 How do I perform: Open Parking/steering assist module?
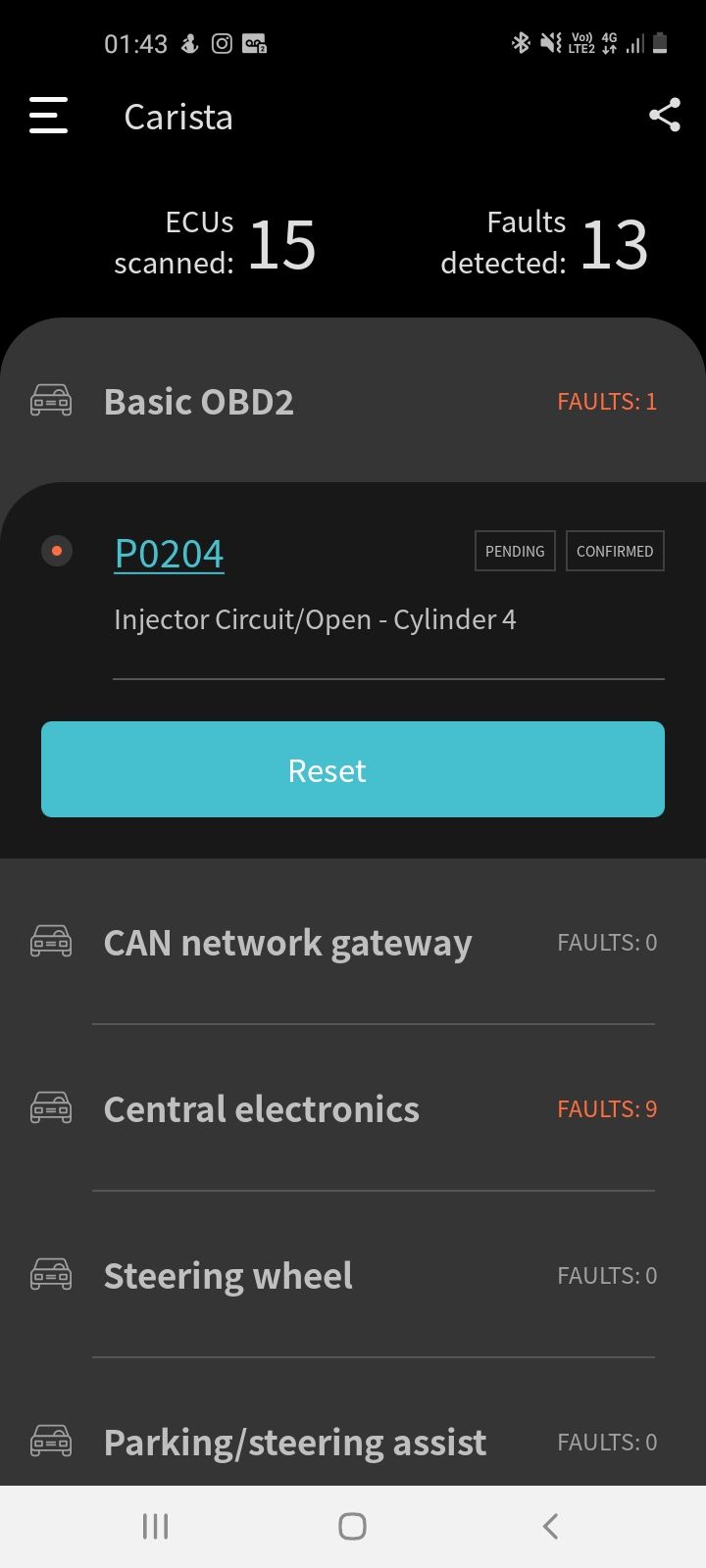pos(353,1443)
